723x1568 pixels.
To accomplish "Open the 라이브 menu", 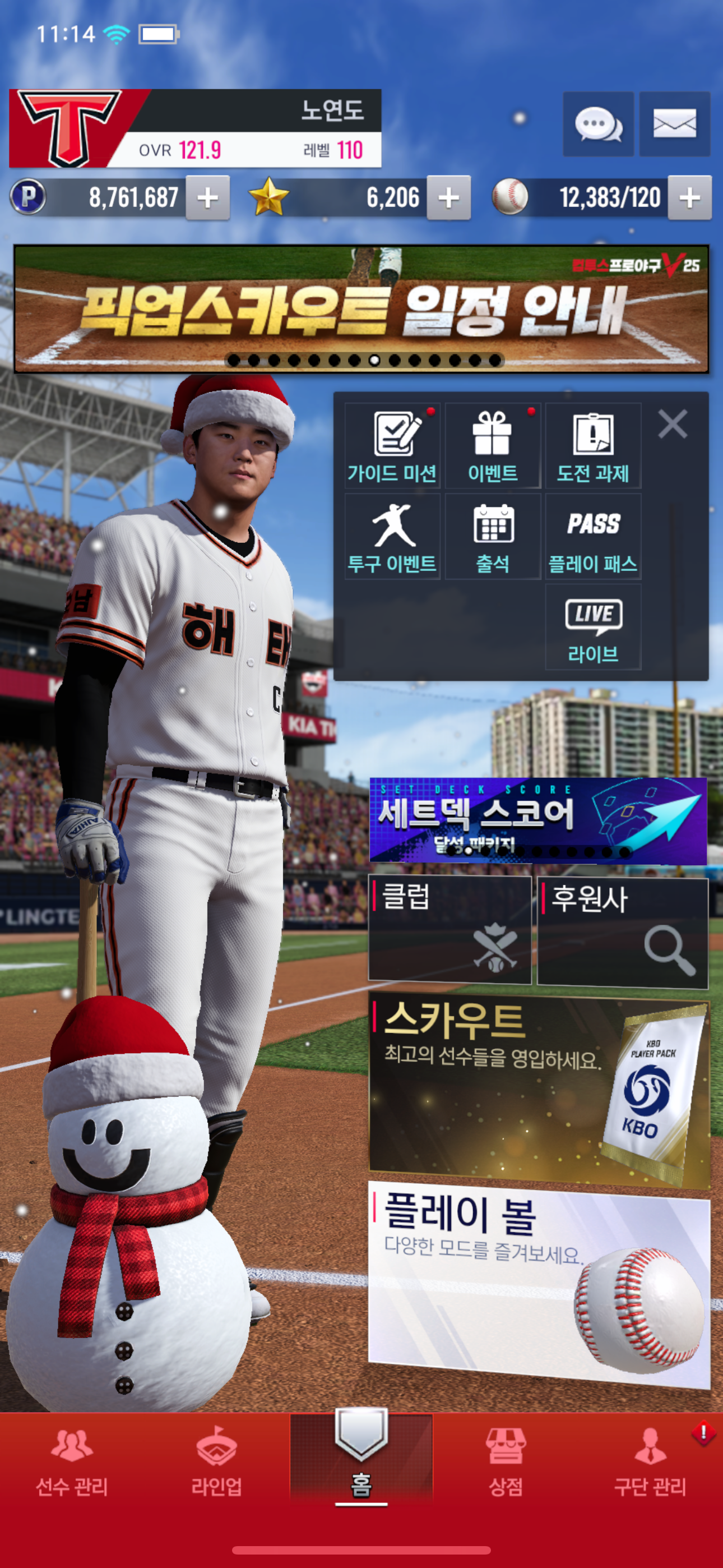I will pyautogui.click(x=593, y=628).
